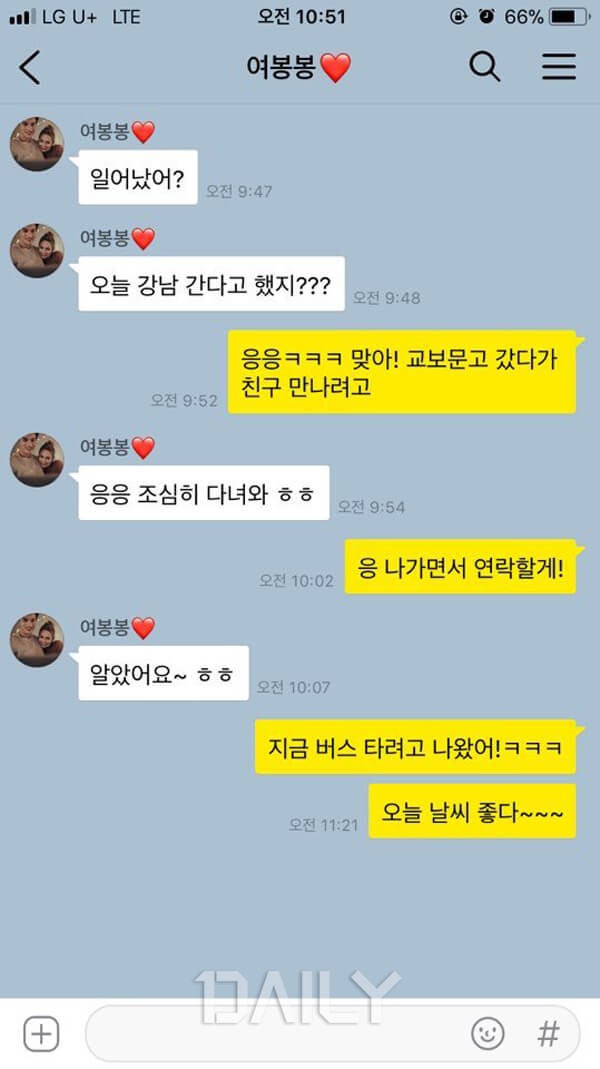Open the hashtag search button
The height and width of the screenshot is (1069, 600).
coord(548,1034)
